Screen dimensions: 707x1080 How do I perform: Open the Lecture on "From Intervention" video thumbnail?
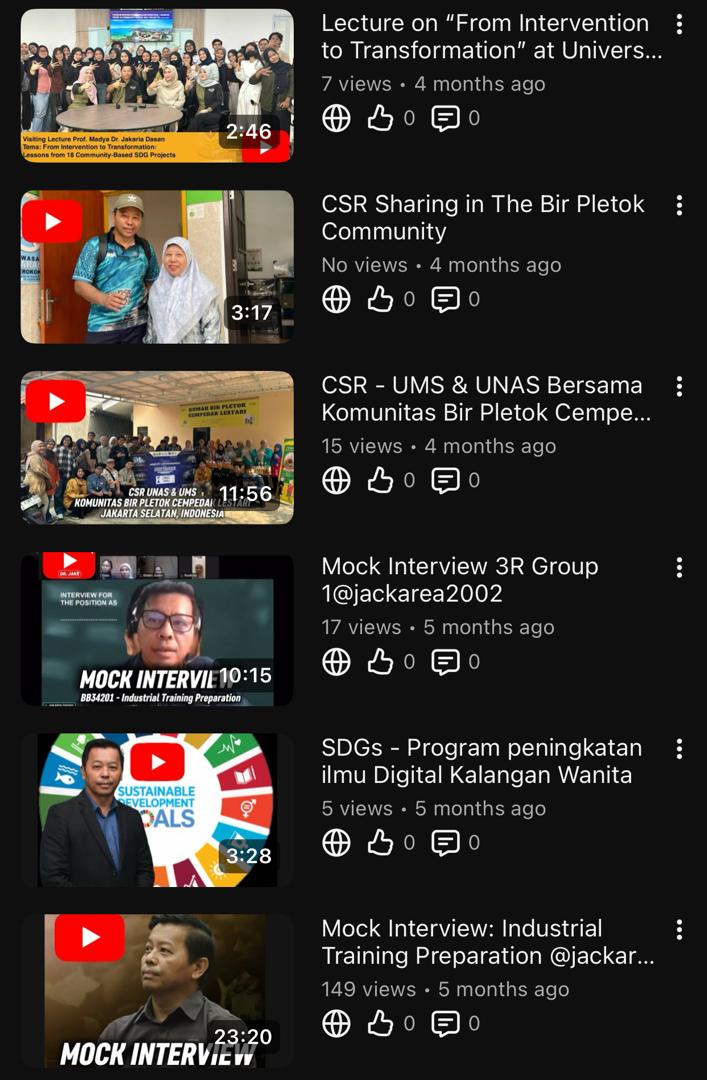pos(157,85)
